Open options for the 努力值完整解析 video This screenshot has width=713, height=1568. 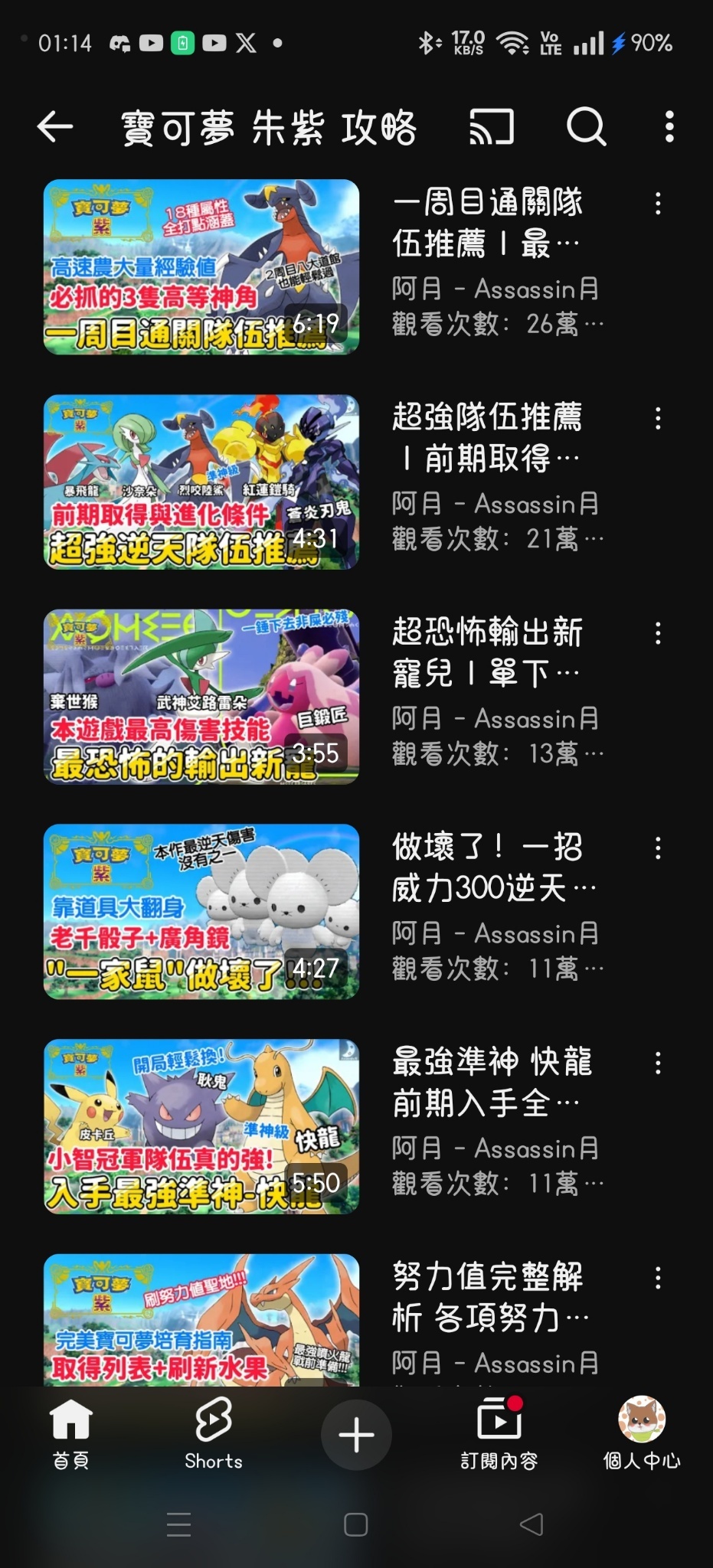coord(658,1277)
